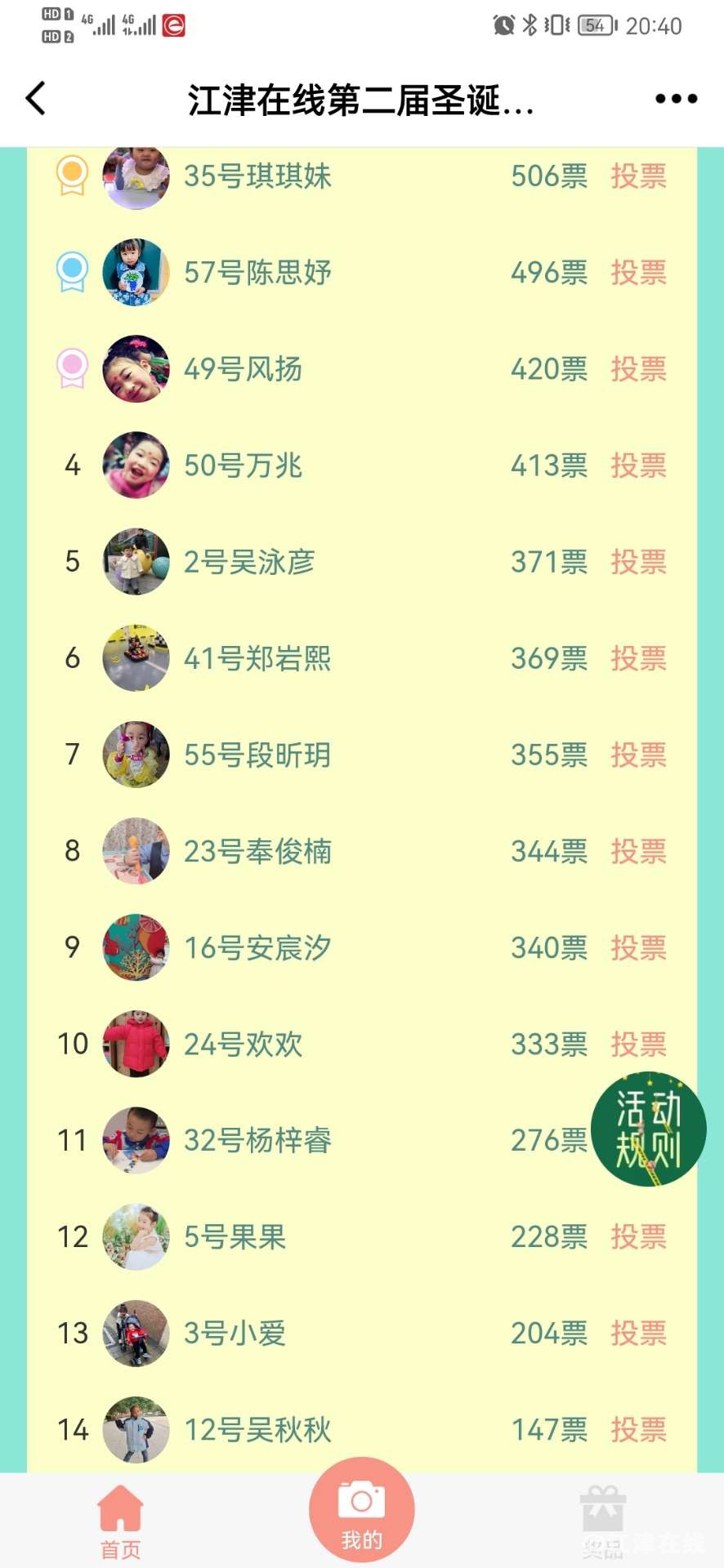Vote for 16号安宸汐
Screen dimensions: 724x1568
click(638, 947)
